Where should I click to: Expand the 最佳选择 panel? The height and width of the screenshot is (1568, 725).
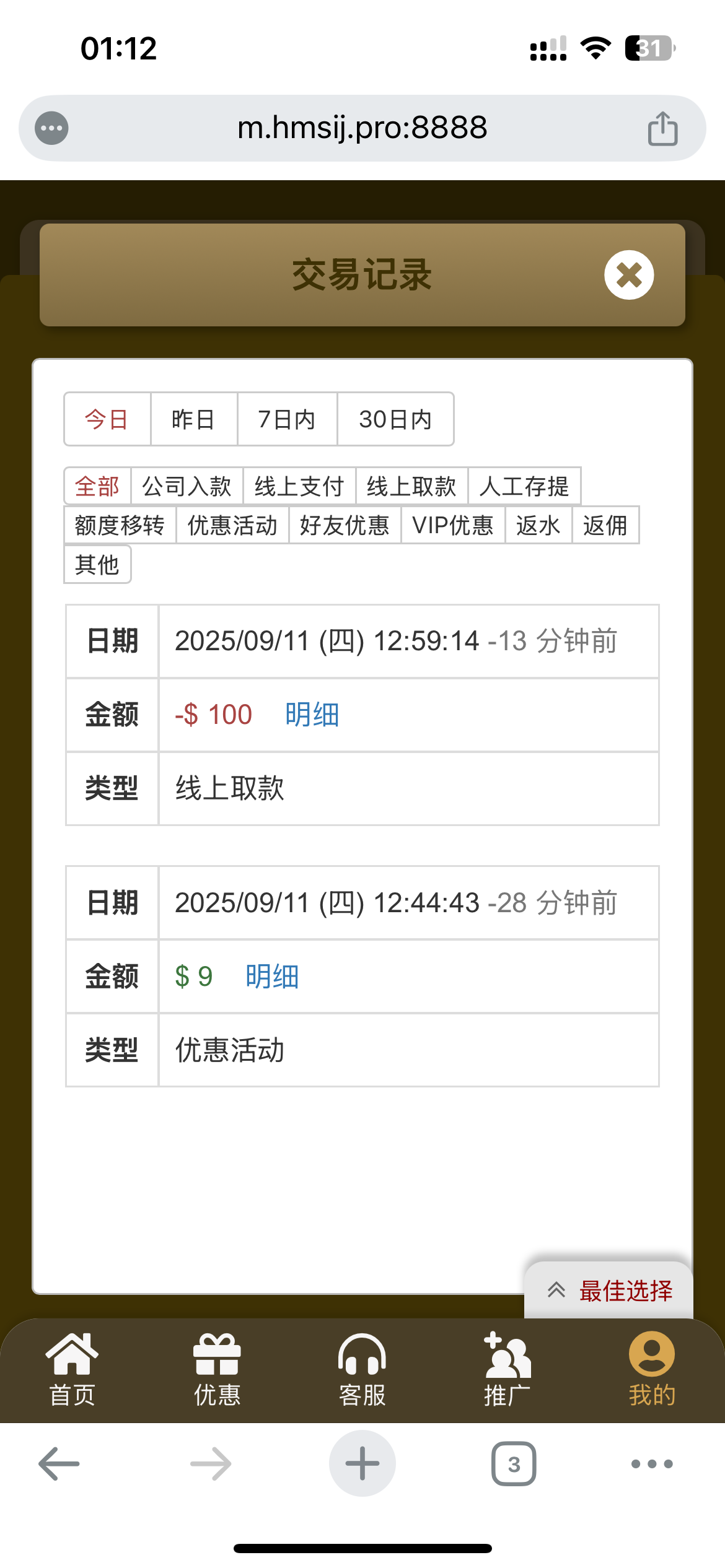pos(610,1291)
